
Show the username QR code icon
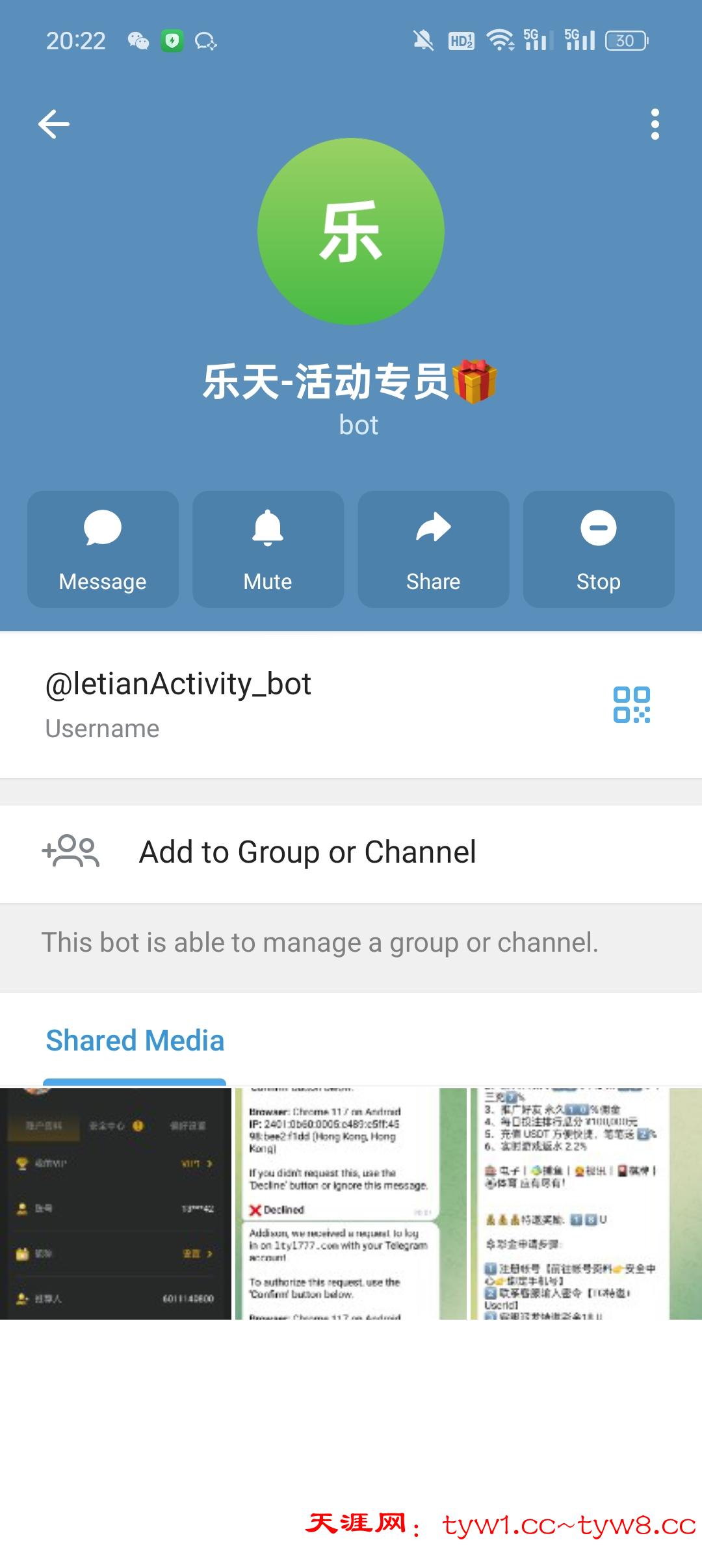coord(631,705)
